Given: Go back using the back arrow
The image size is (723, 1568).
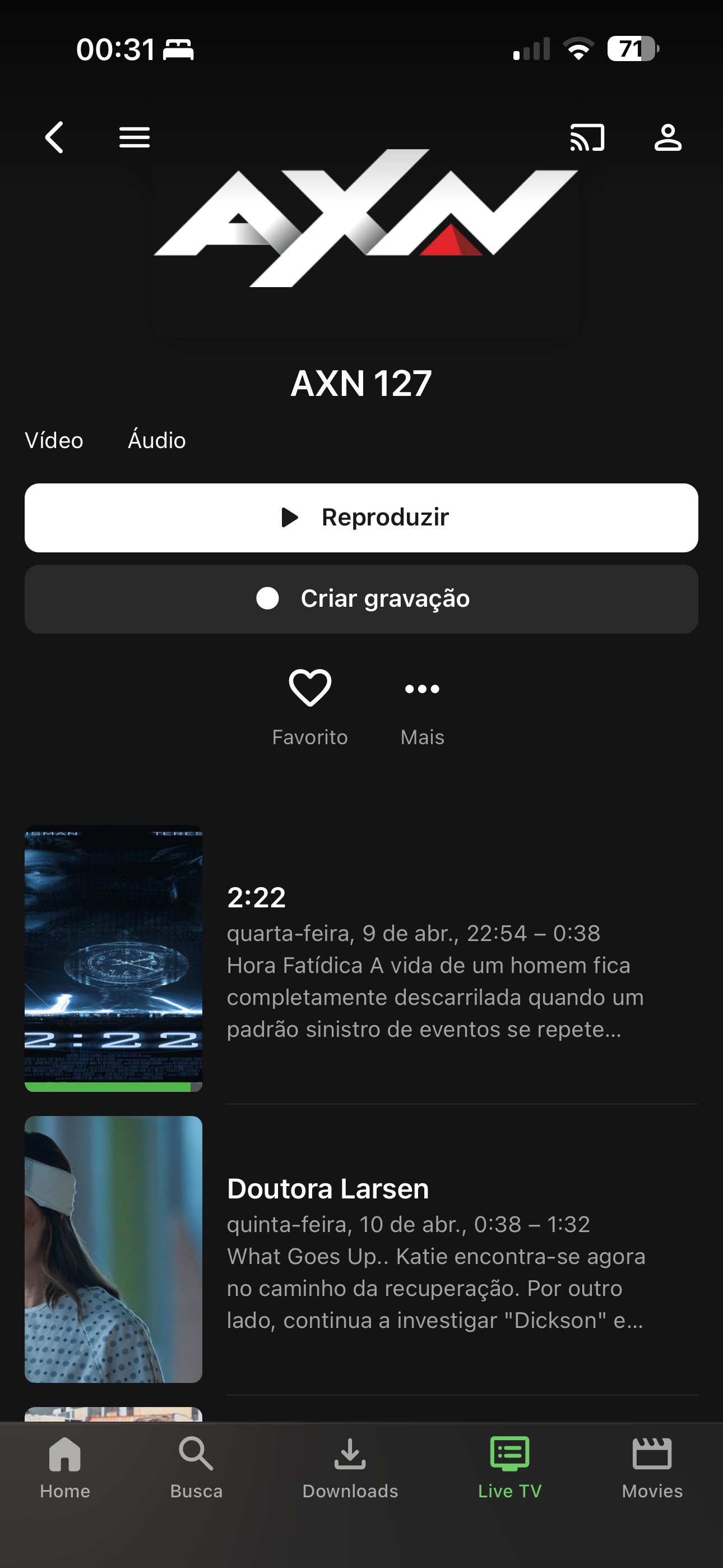Looking at the screenshot, I should 55,137.
